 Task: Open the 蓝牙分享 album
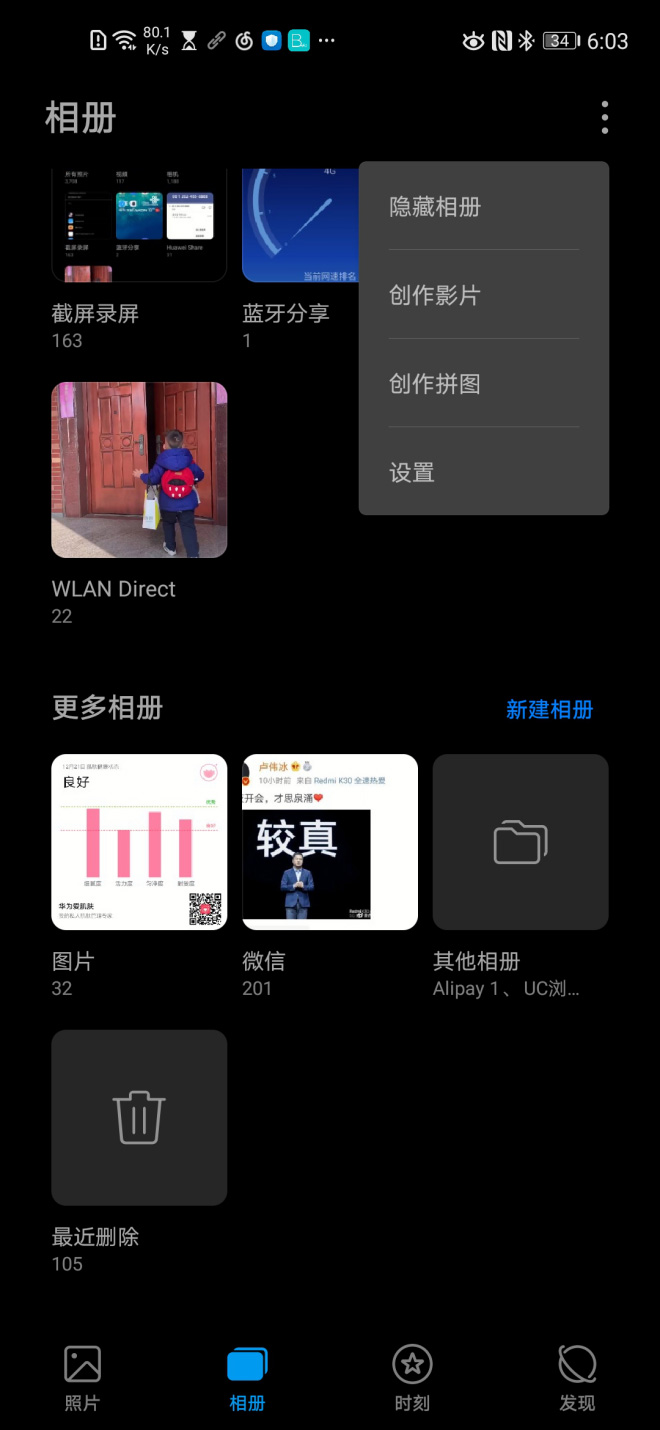click(x=300, y=226)
